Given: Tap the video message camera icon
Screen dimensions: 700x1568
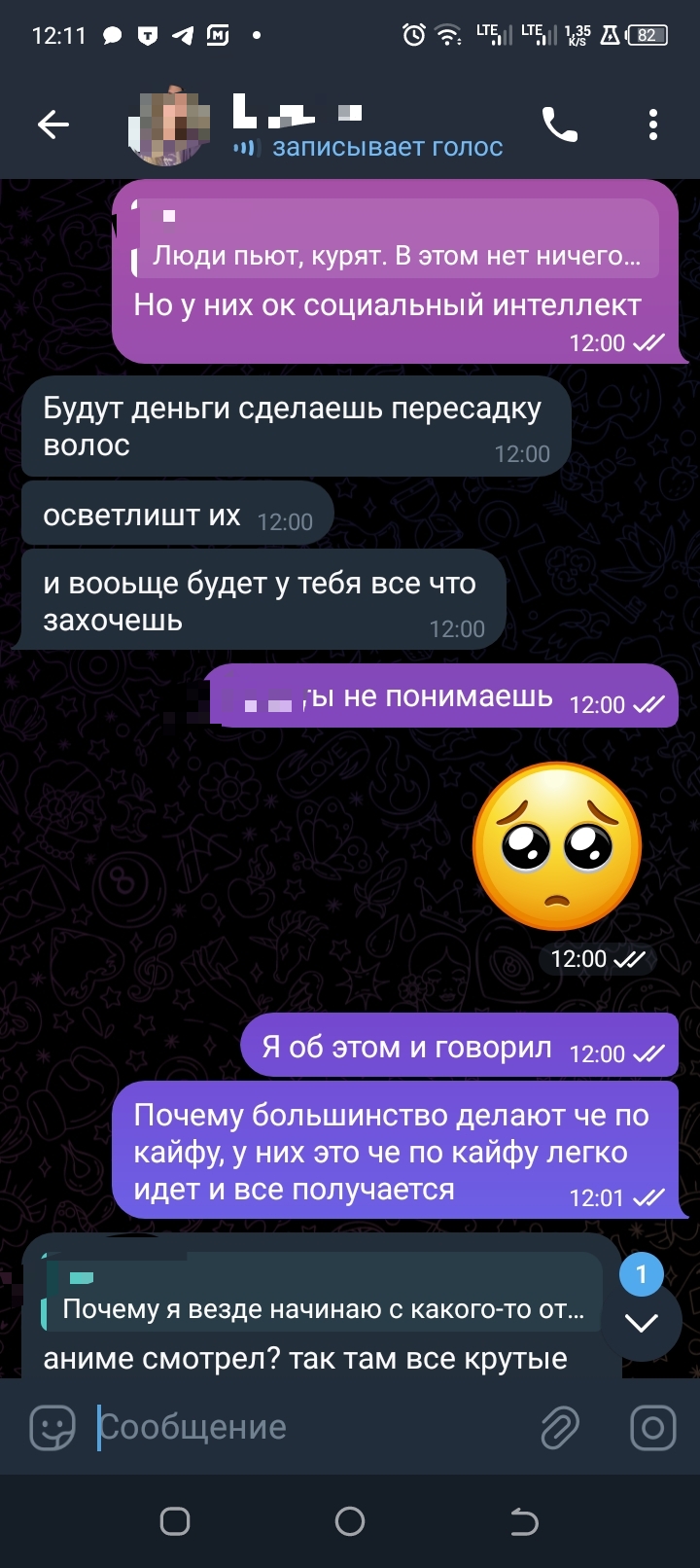Looking at the screenshot, I should point(652,1427).
